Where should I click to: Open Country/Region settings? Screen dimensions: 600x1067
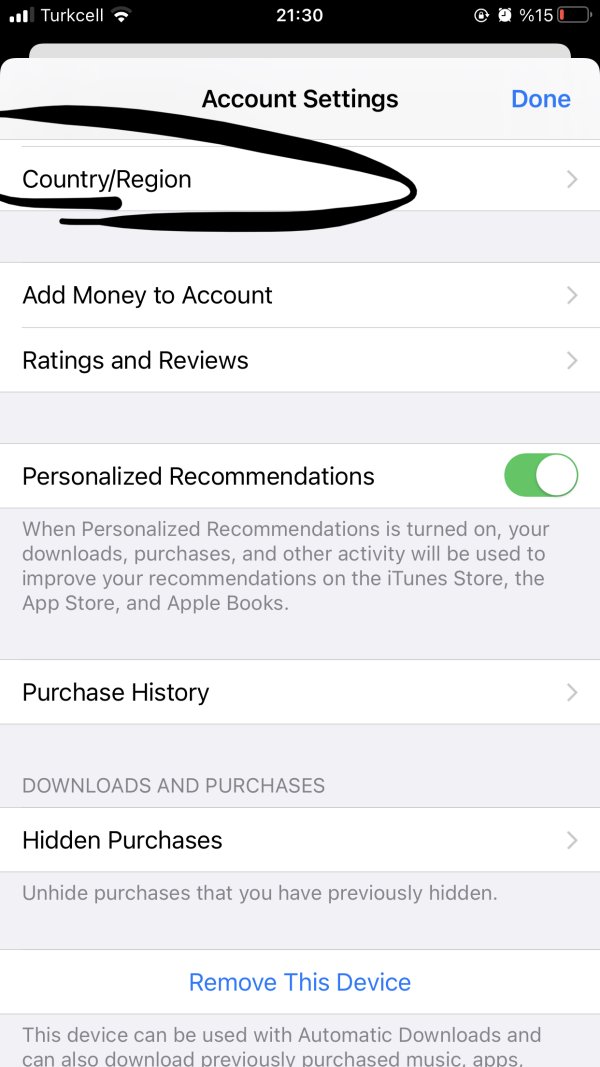[300, 180]
